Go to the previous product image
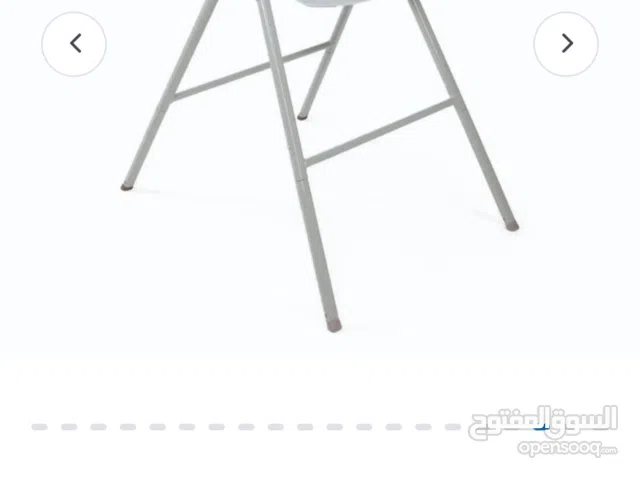The image size is (640, 480). point(74,44)
